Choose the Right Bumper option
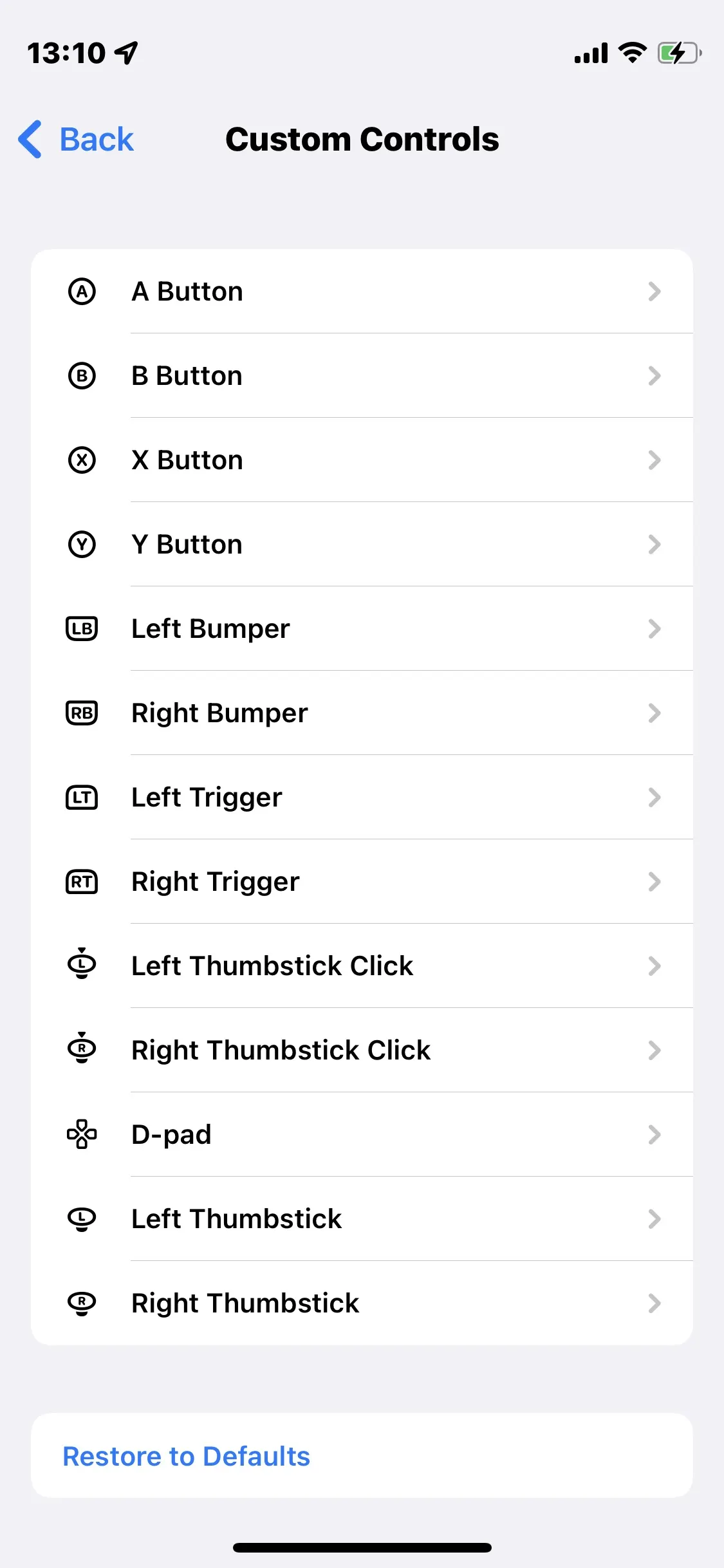Image resolution: width=724 pixels, height=1568 pixels. click(362, 713)
